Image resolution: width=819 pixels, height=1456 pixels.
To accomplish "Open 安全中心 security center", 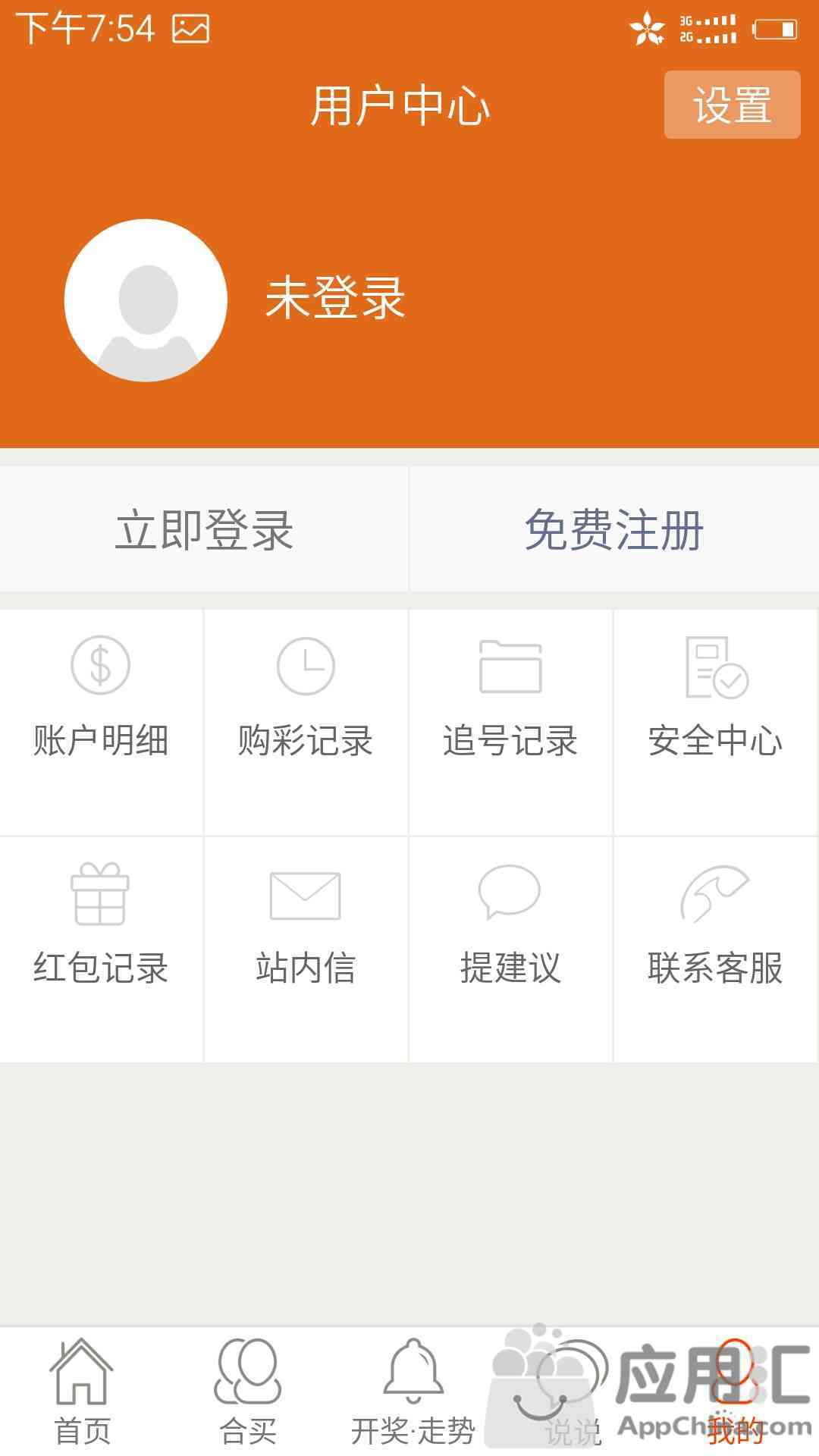I will tap(716, 721).
